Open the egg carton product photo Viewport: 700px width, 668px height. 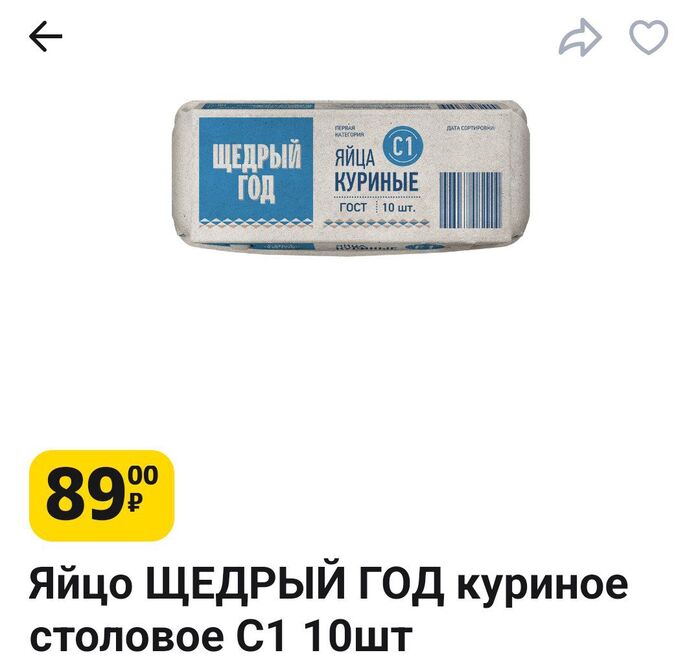348,176
